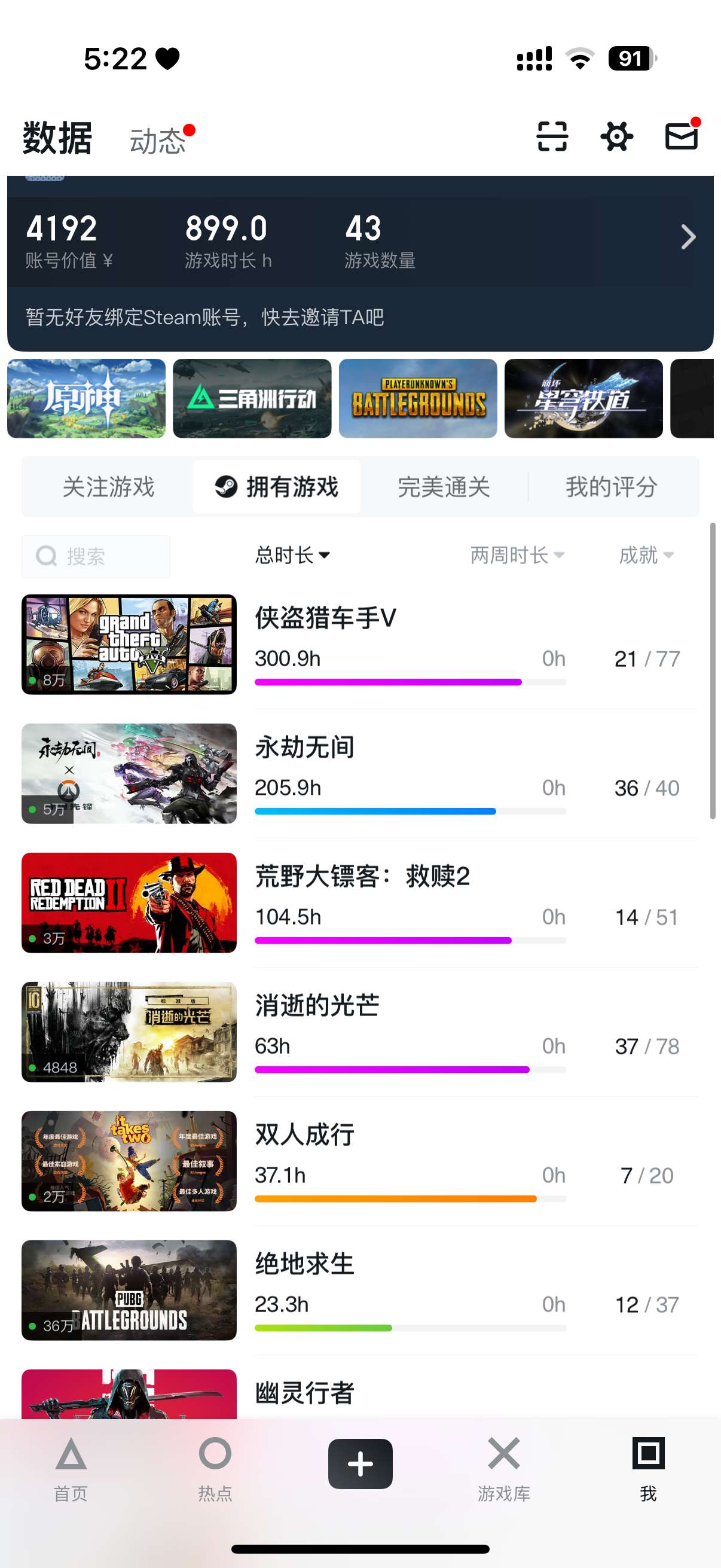Switch to the 关注游戏 tab
The image size is (721, 1568).
tap(108, 487)
